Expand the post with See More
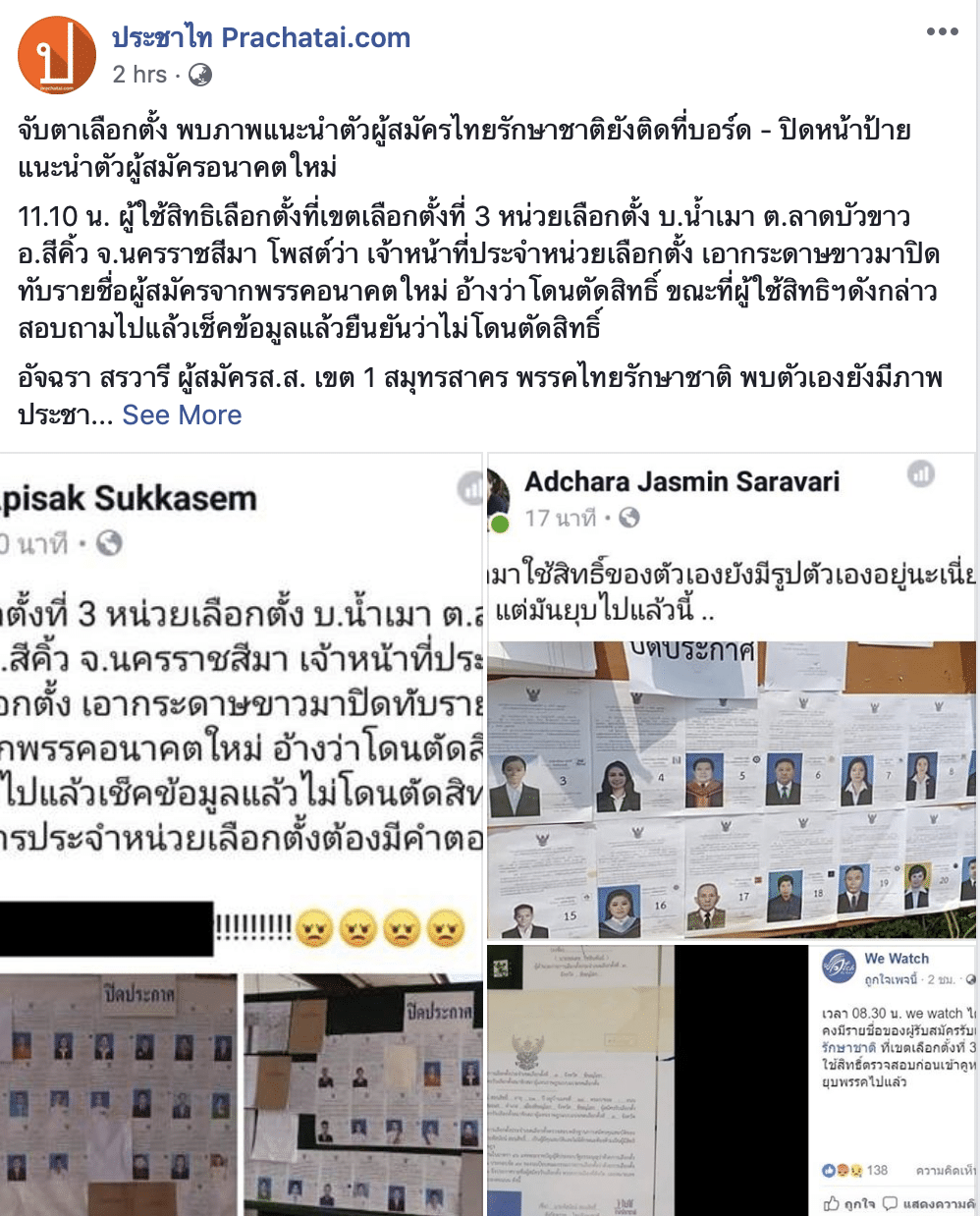Image resolution: width=980 pixels, height=1216 pixels. click(x=182, y=415)
